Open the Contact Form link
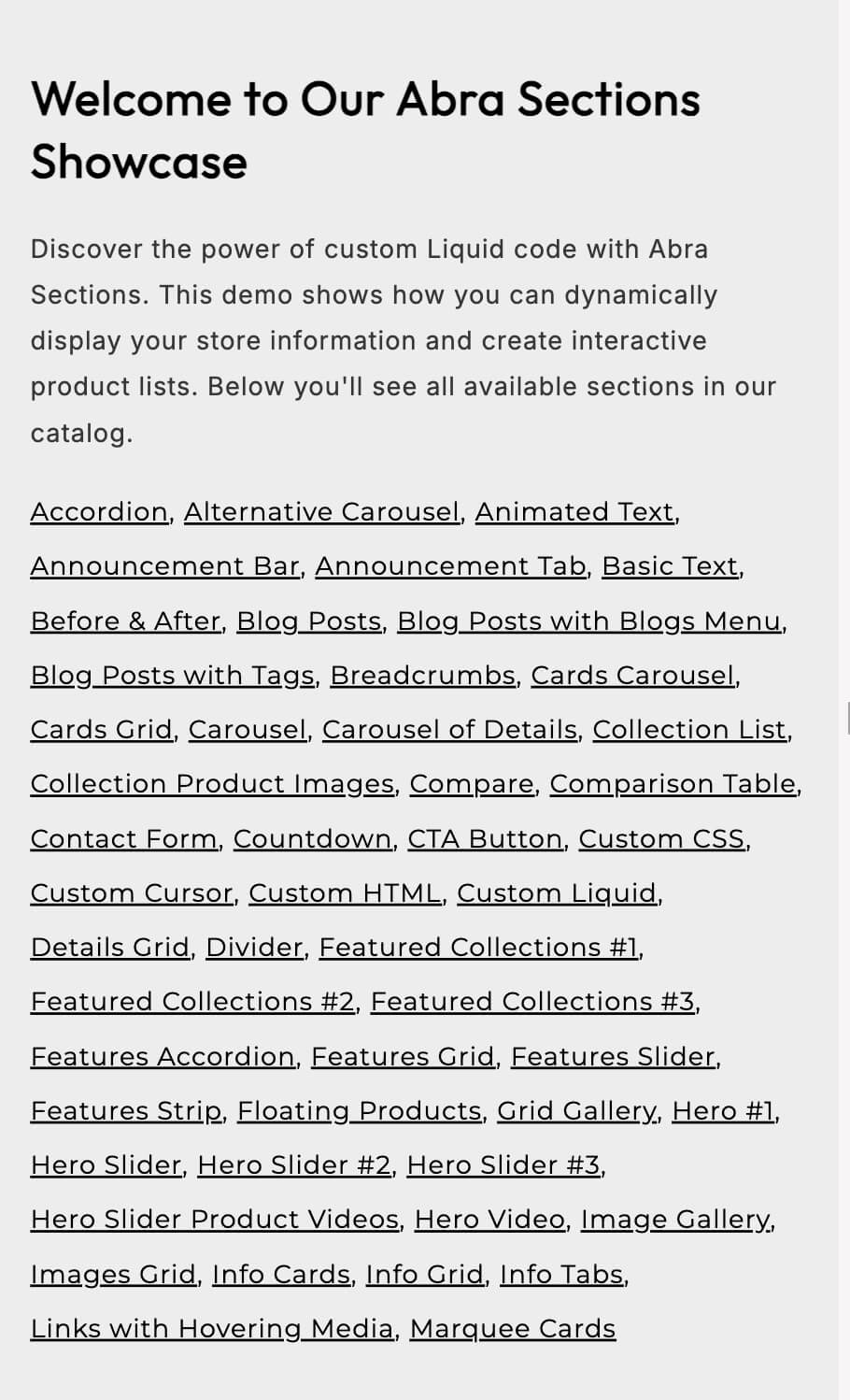Viewport: 850px width, 1400px height. [x=124, y=839]
